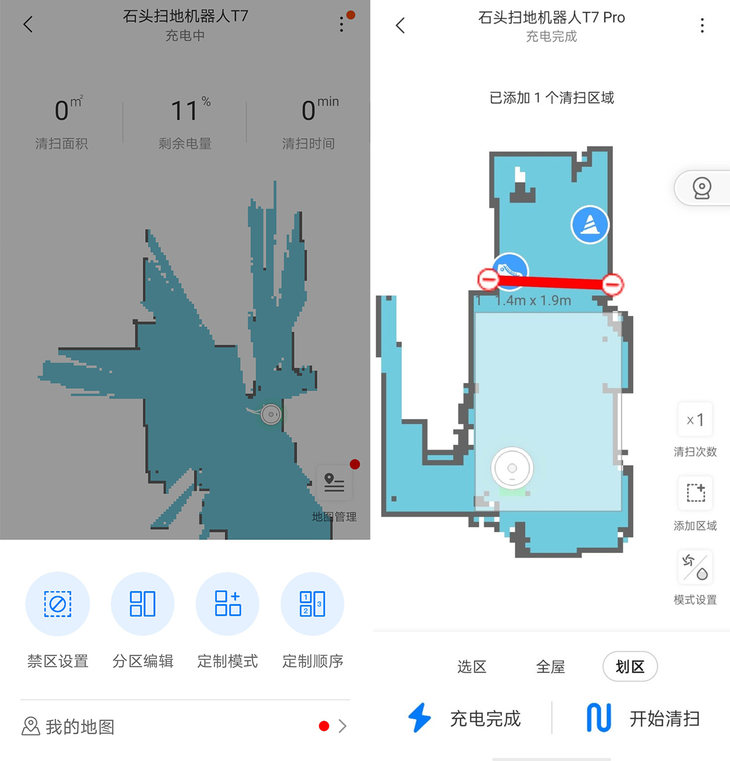Go back from the charging T7 screen
Screen dimensions: 730x761
pyautogui.click(x=28, y=25)
